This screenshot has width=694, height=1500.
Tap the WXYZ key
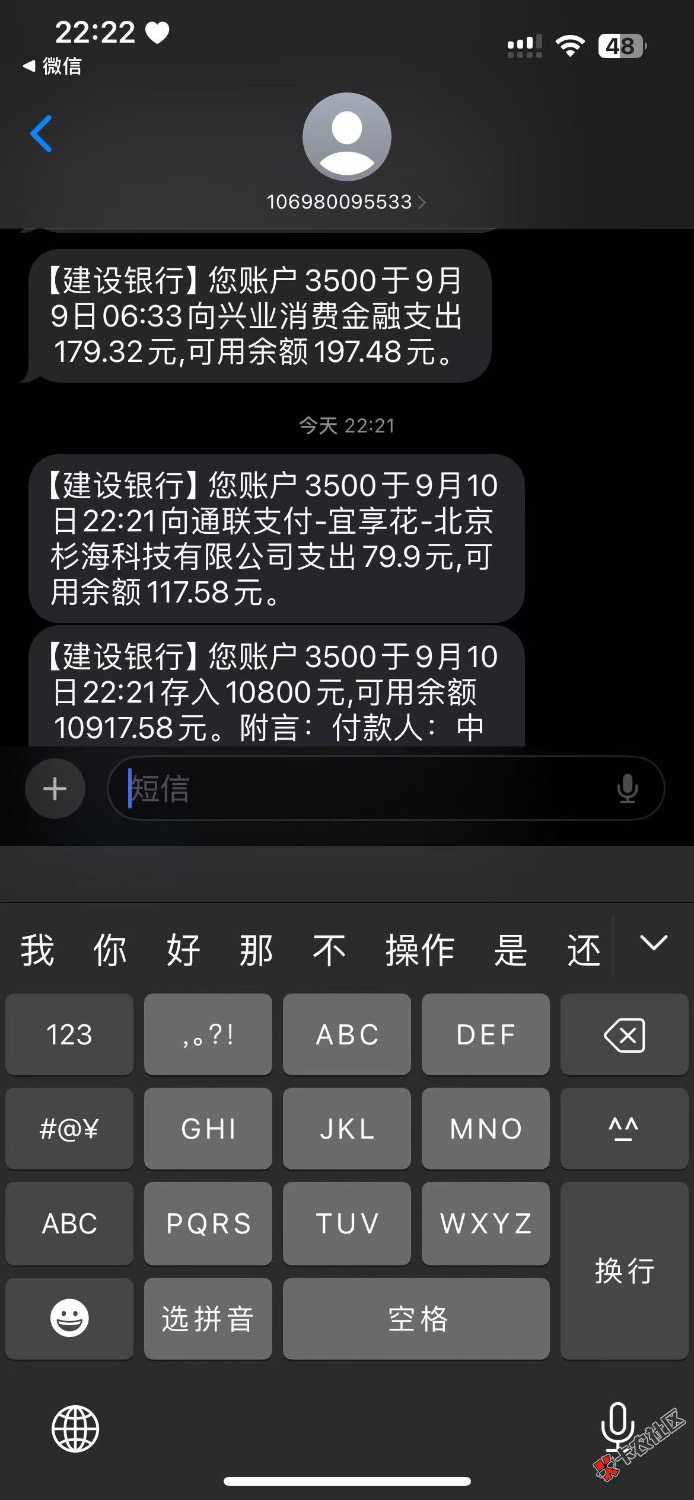tap(486, 1223)
